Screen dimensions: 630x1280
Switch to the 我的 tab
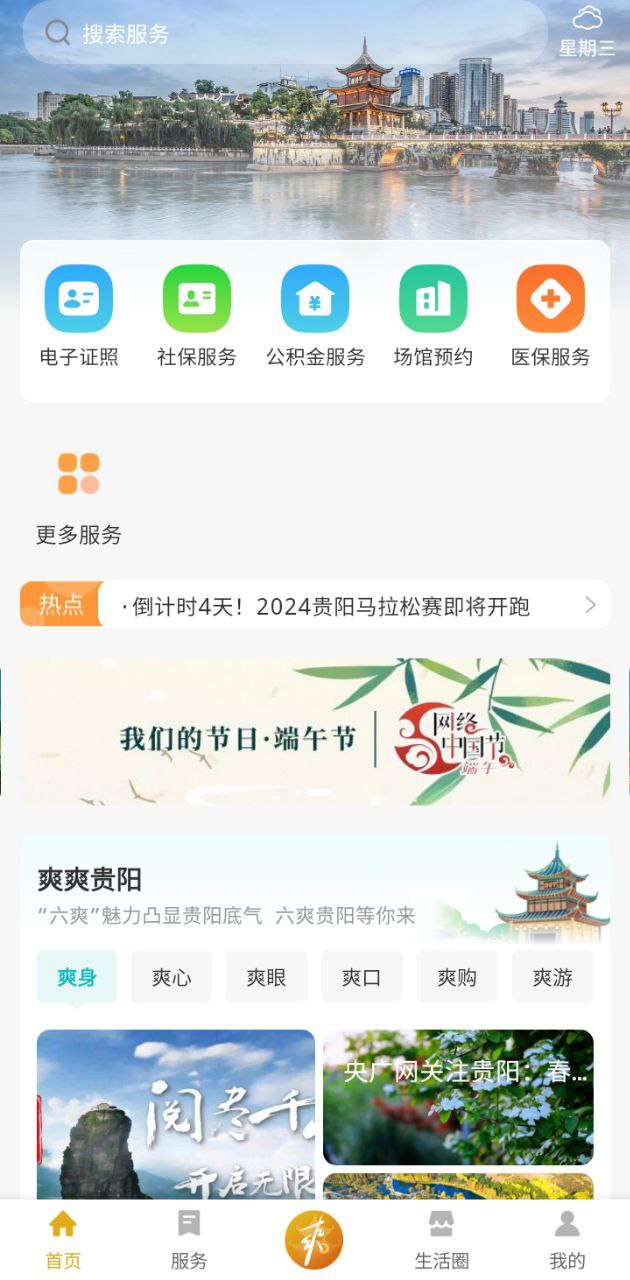[x=567, y=1239]
